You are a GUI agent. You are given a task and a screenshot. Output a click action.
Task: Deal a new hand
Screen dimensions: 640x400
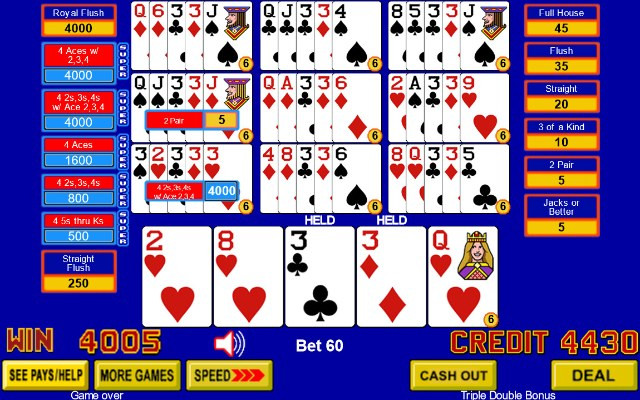coord(593,376)
